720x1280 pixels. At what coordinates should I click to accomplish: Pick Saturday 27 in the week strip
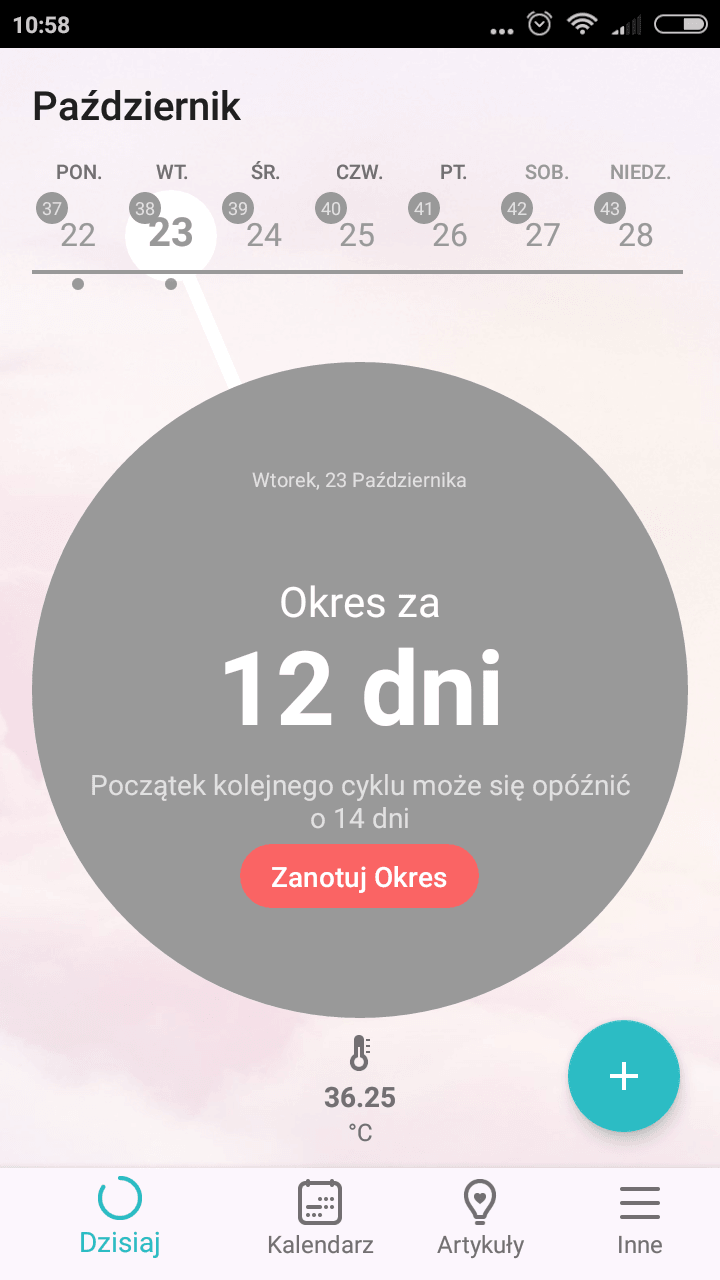coord(543,222)
